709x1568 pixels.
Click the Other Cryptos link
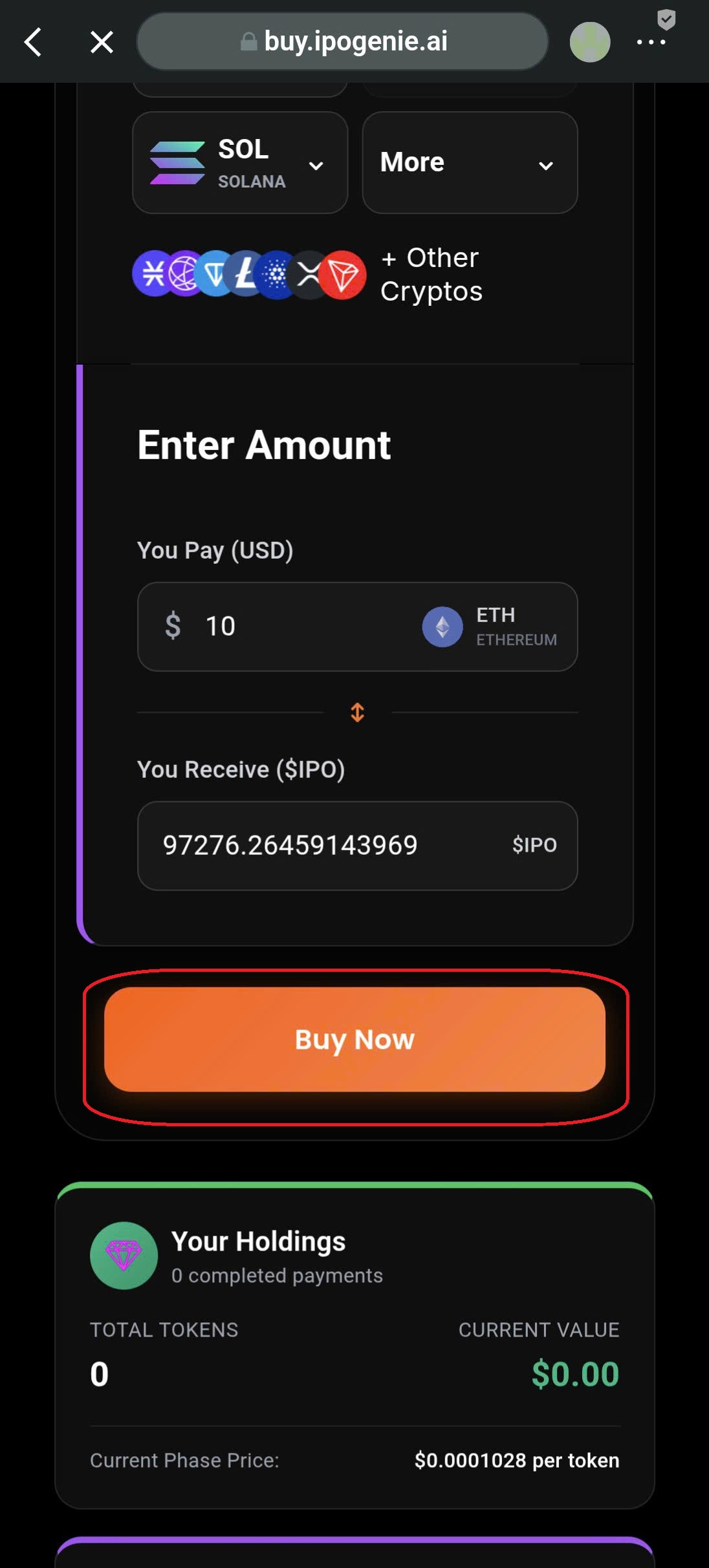(431, 274)
